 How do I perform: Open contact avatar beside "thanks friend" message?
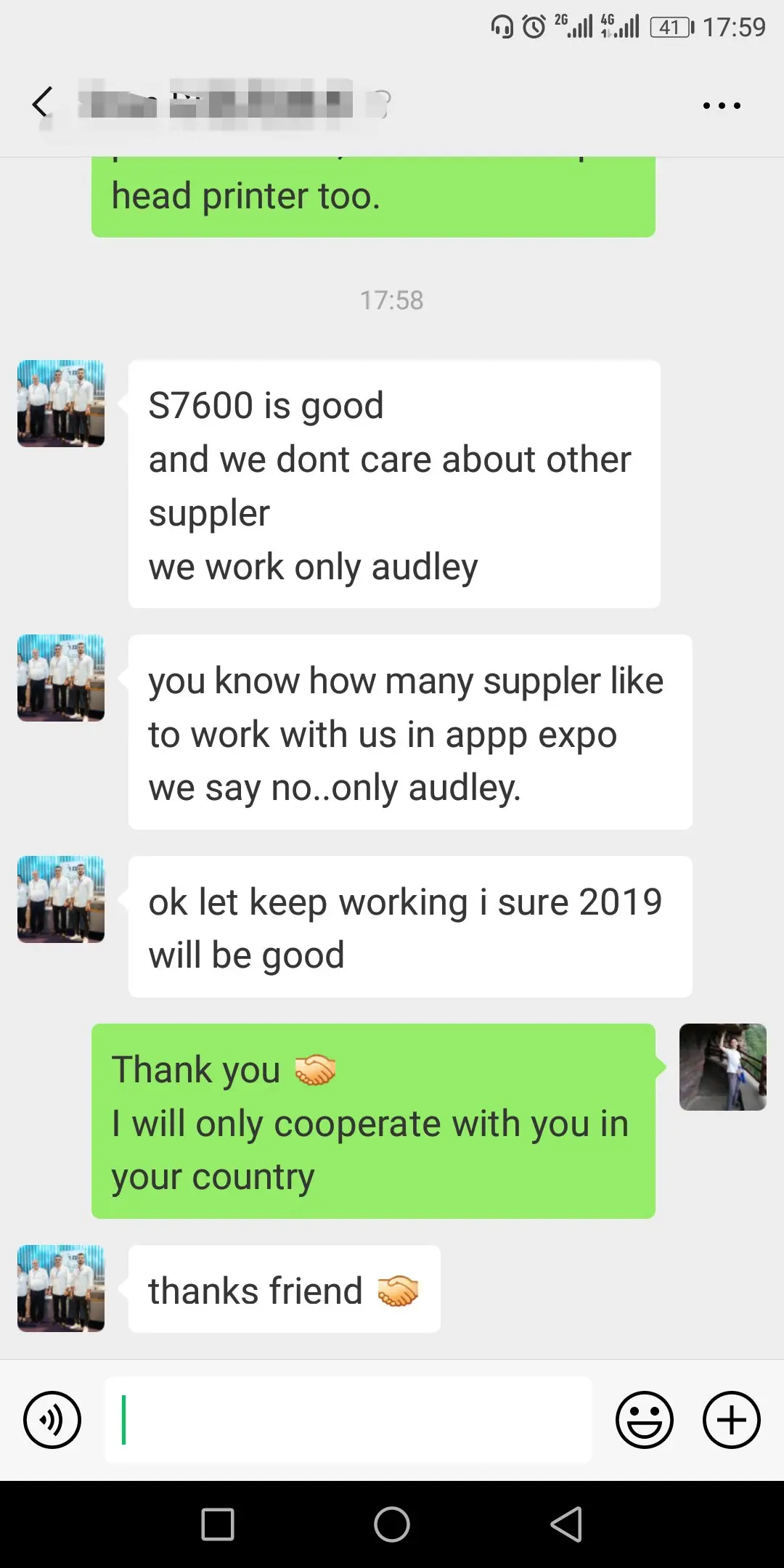click(x=61, y=1289)
